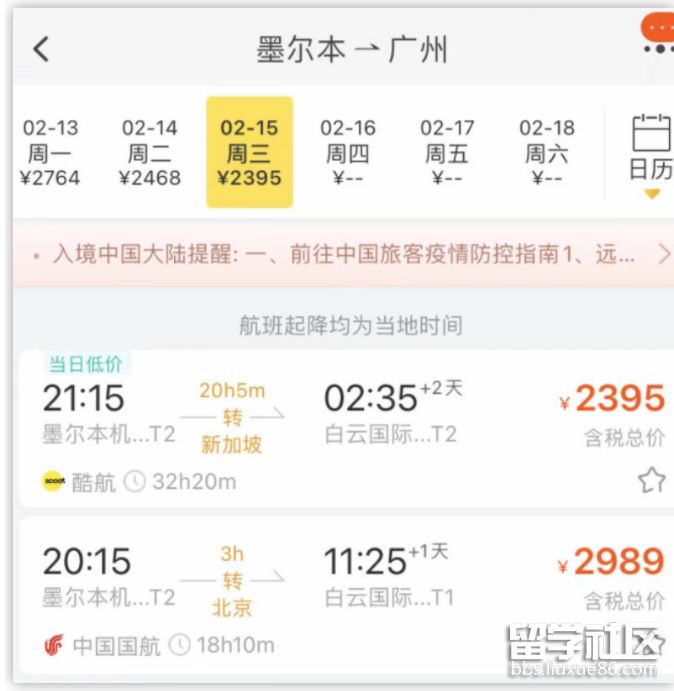Select the 02-14 周二 date
This screenshot has width=674, height=691.
coord(150,153)
